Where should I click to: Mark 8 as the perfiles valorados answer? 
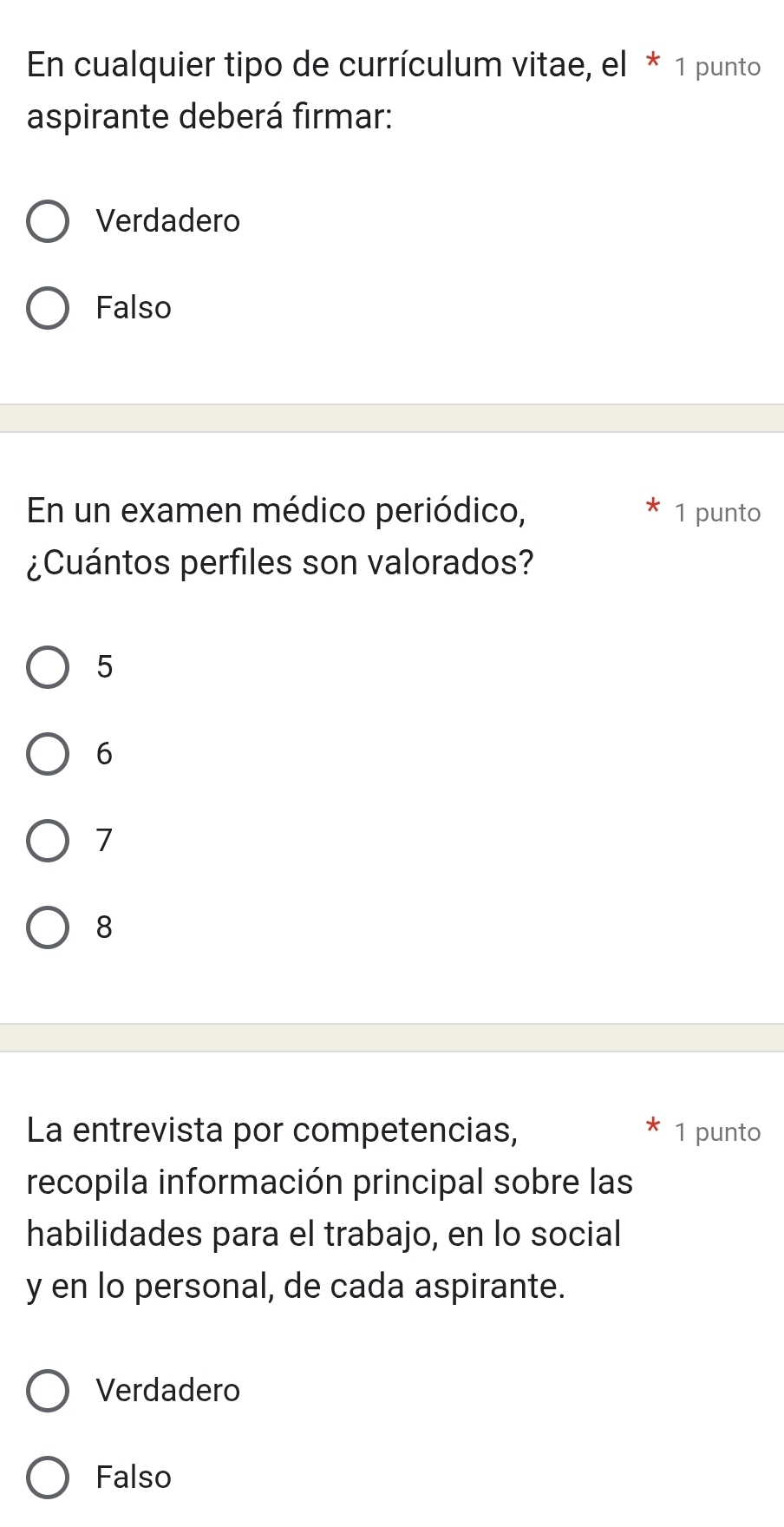point(48,927)
